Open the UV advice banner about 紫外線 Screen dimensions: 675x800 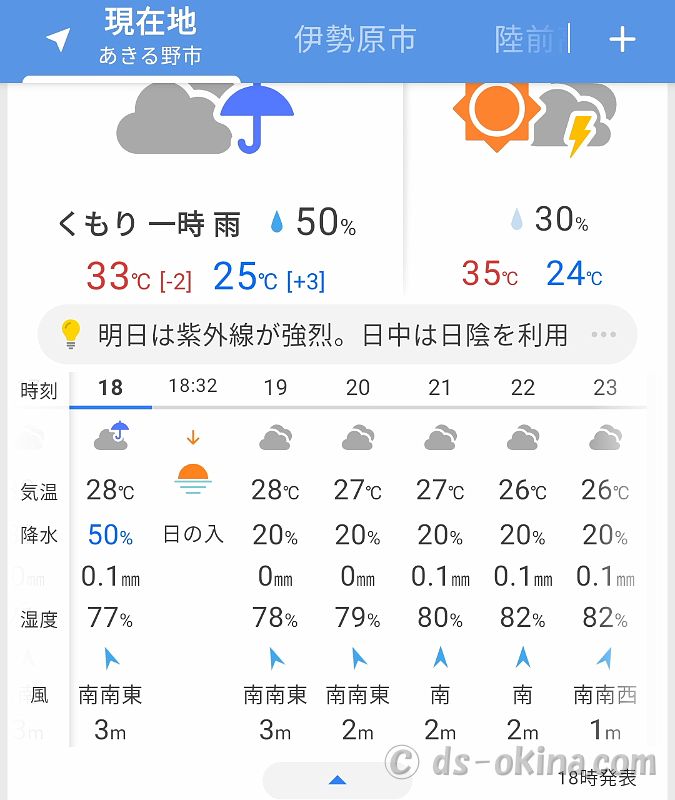336,334
